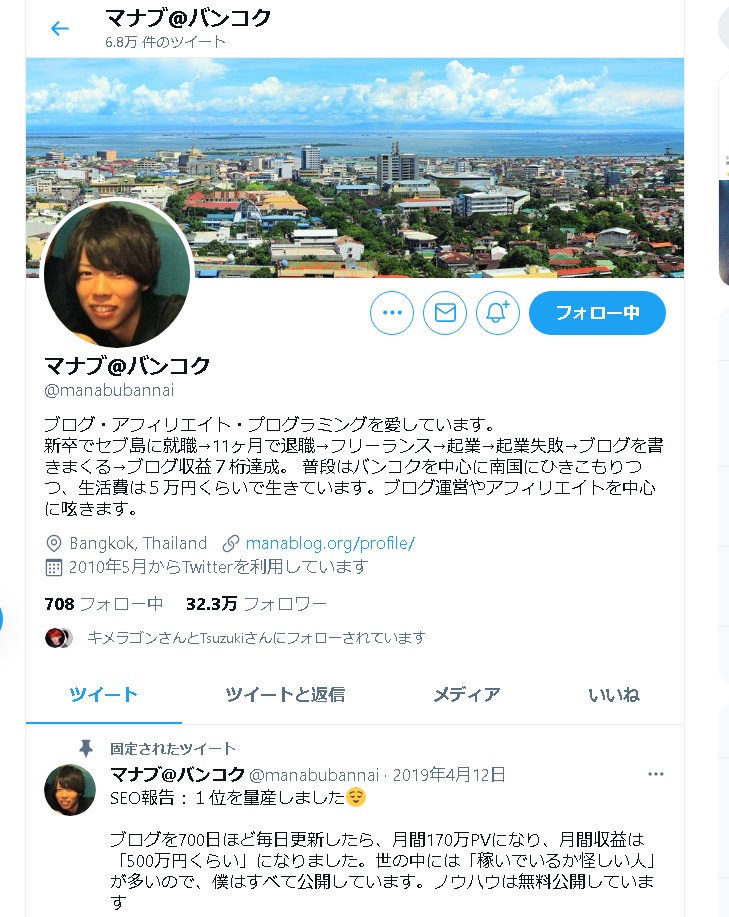View the 708 フォロー中 list
Viewport: 729px width, 917px height.
click(104, 604)
